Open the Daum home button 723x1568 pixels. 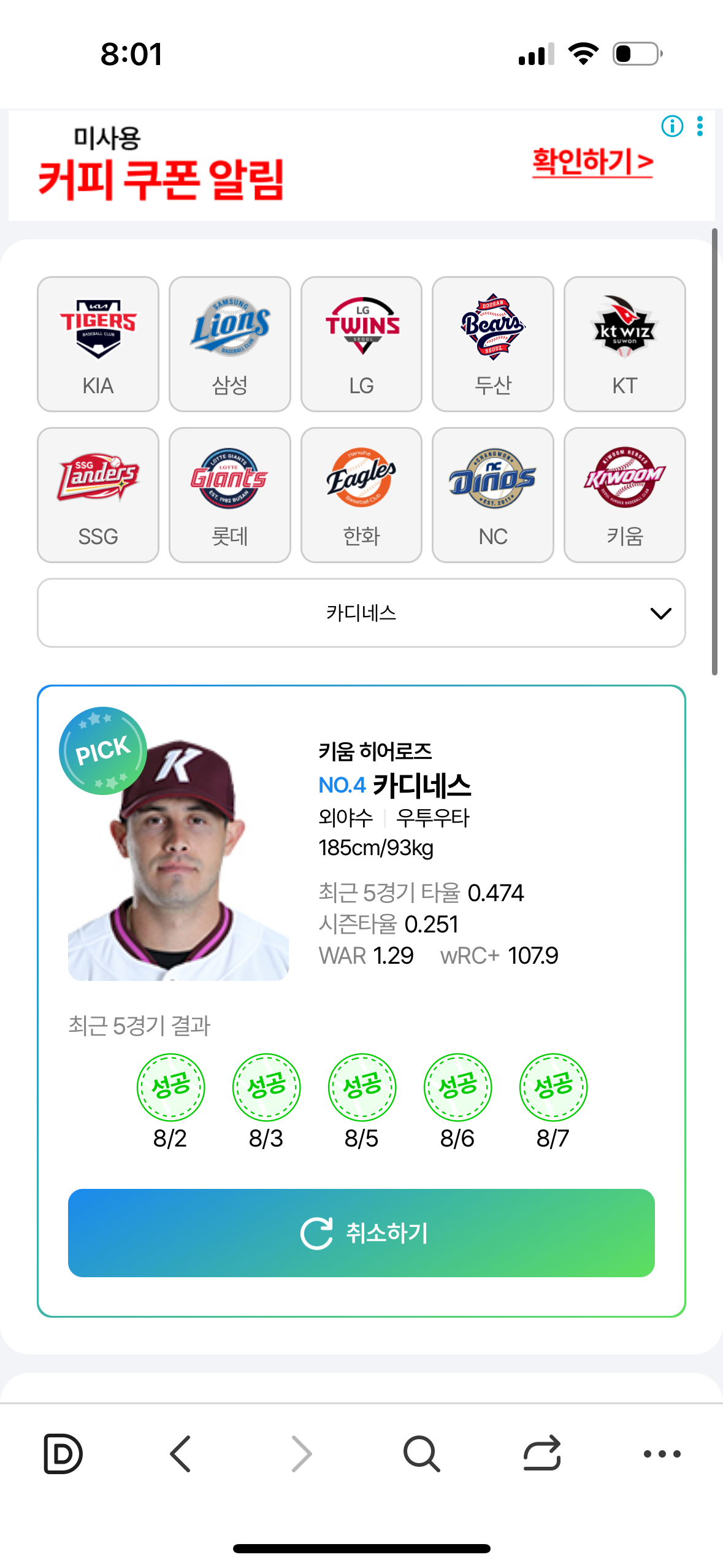[63, 1454]
